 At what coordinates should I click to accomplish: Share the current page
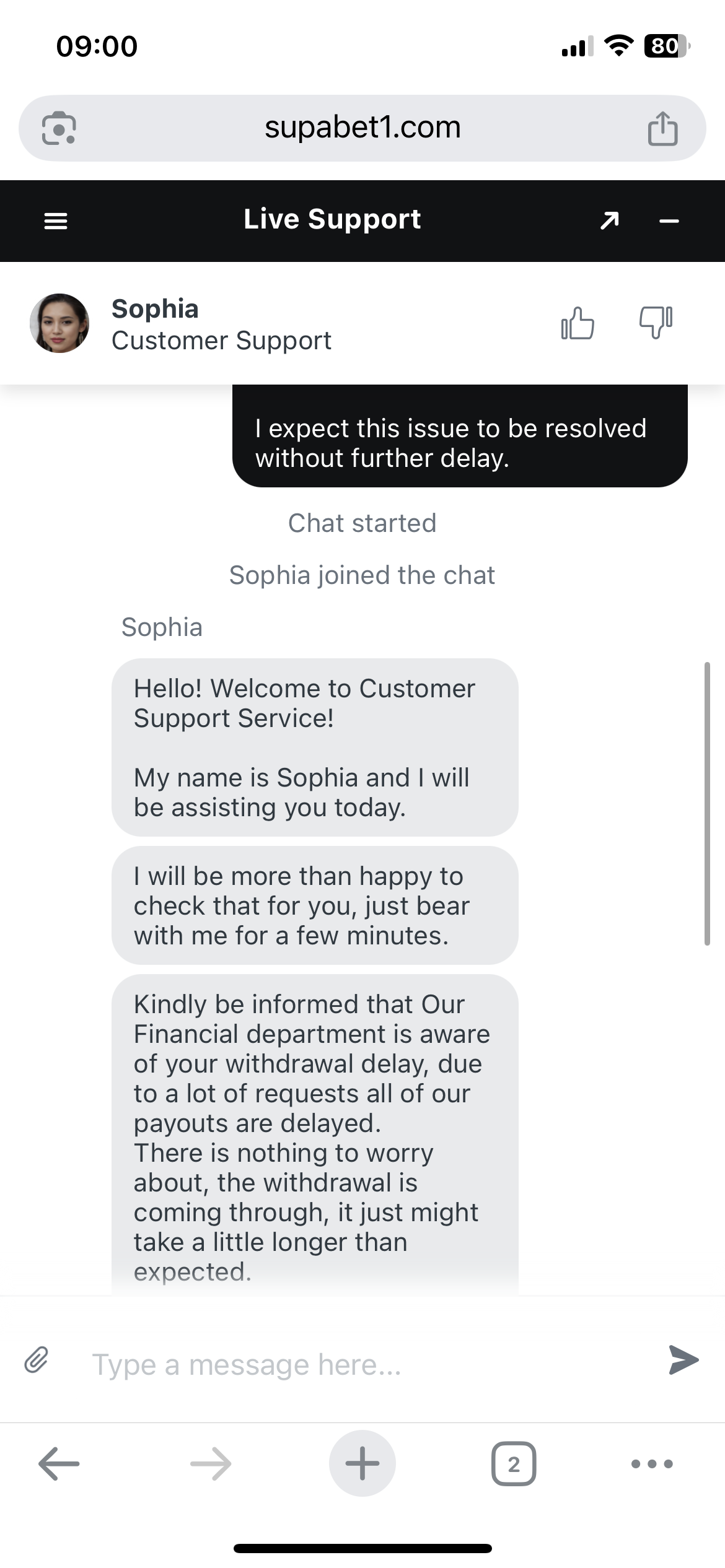[x=662, y=128]
